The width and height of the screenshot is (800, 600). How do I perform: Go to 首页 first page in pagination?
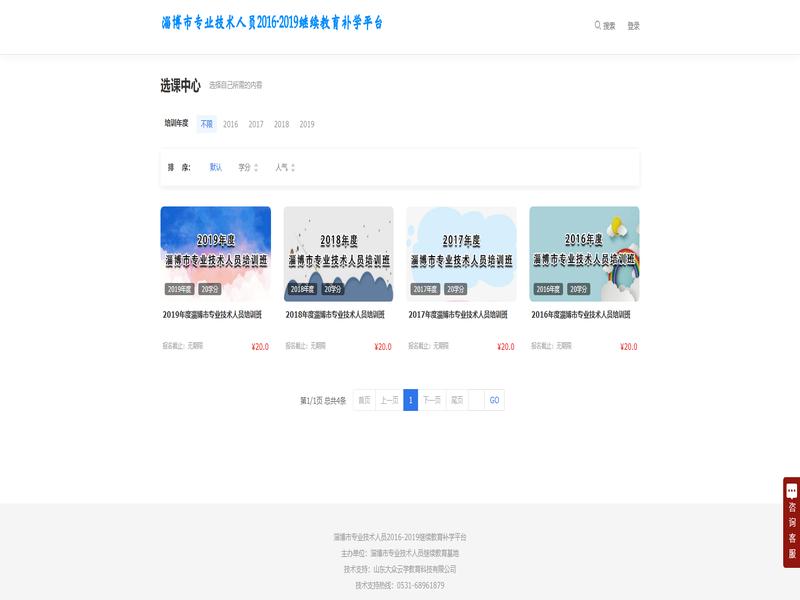pyautogui.click(x=364, y=400)
